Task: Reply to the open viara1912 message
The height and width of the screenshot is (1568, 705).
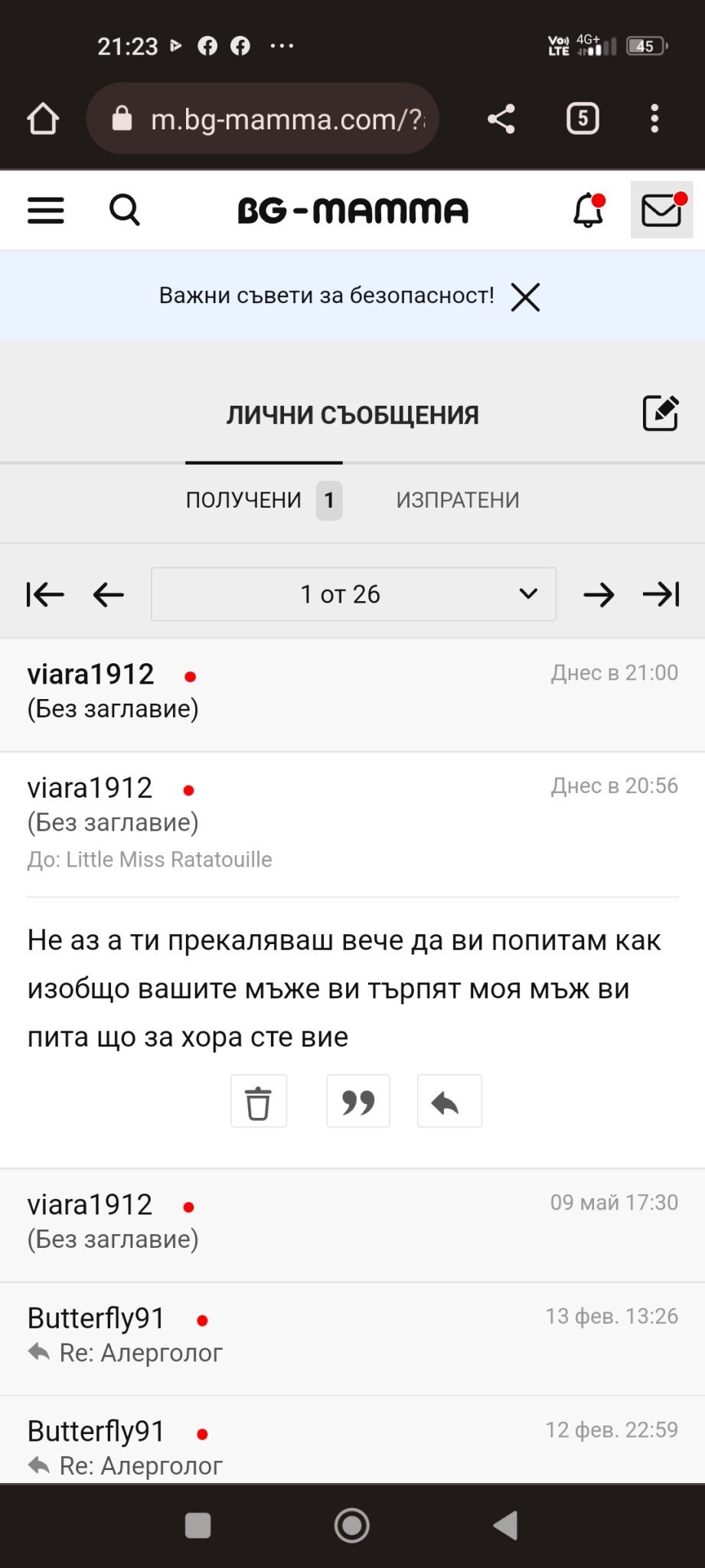Action: (x=449, y=1102)
